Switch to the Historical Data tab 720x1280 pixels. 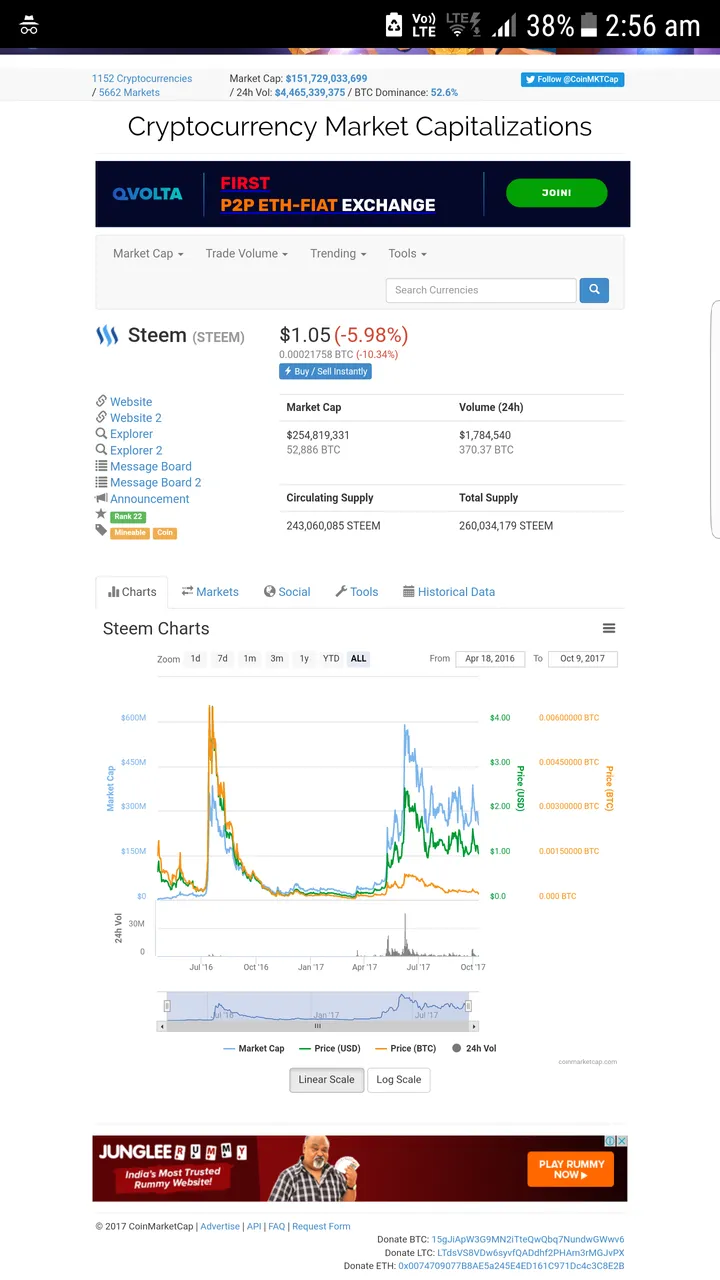(449, 592)
